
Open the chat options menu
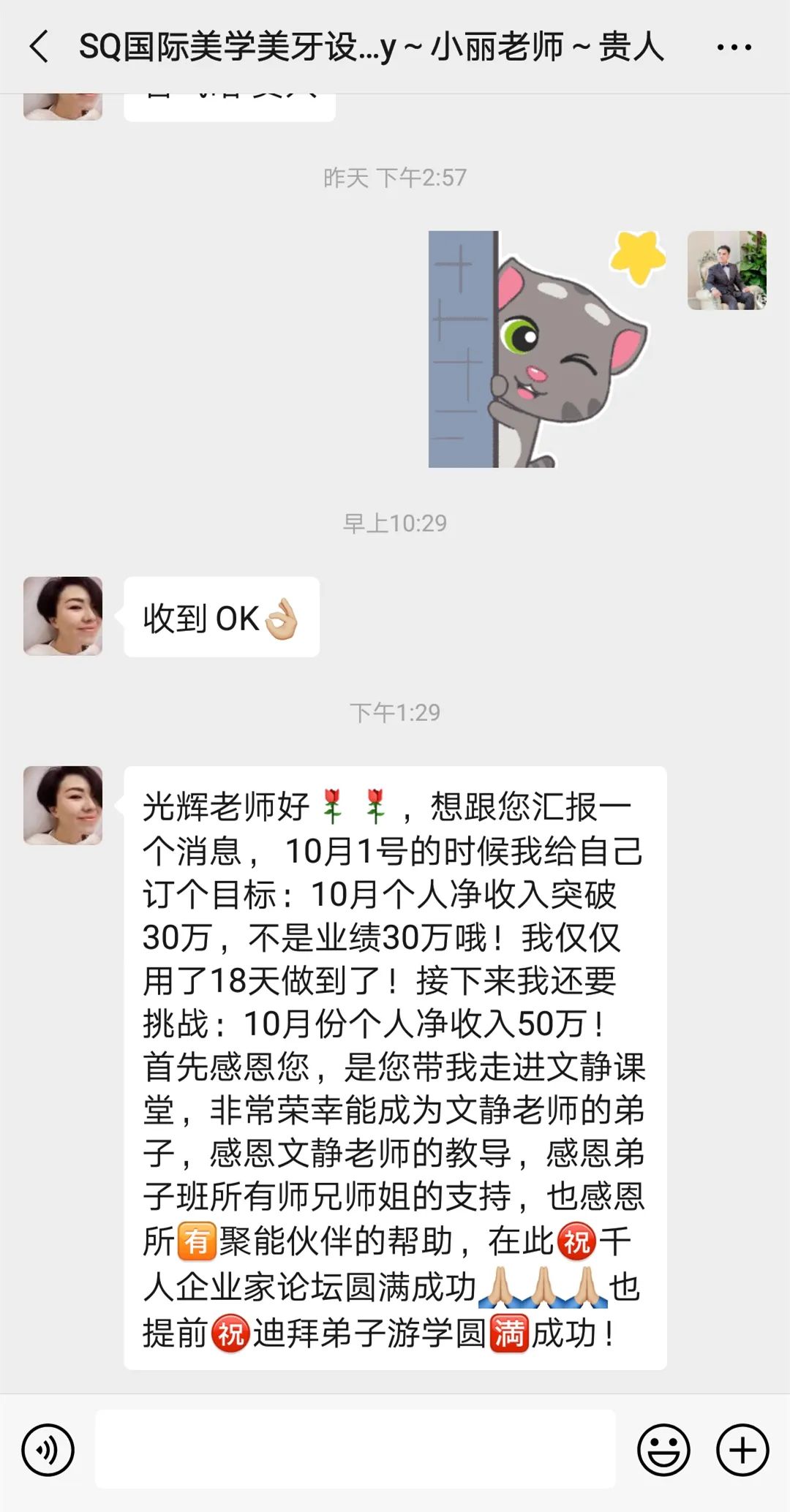click(733, 48)
